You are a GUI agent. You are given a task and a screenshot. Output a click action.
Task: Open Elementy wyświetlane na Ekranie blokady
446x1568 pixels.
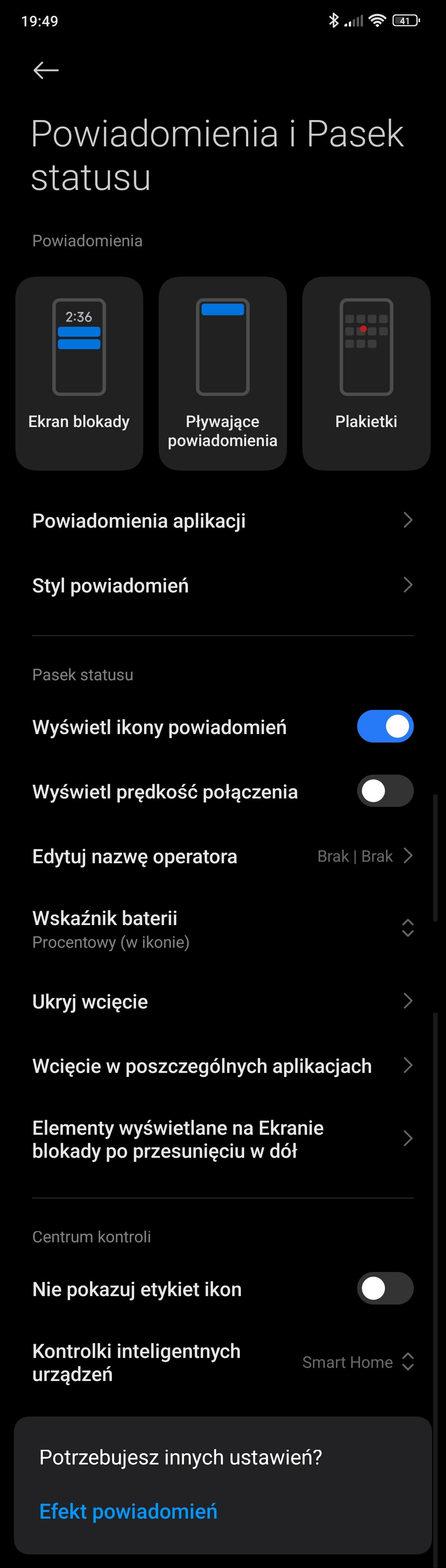point(223,1139)
